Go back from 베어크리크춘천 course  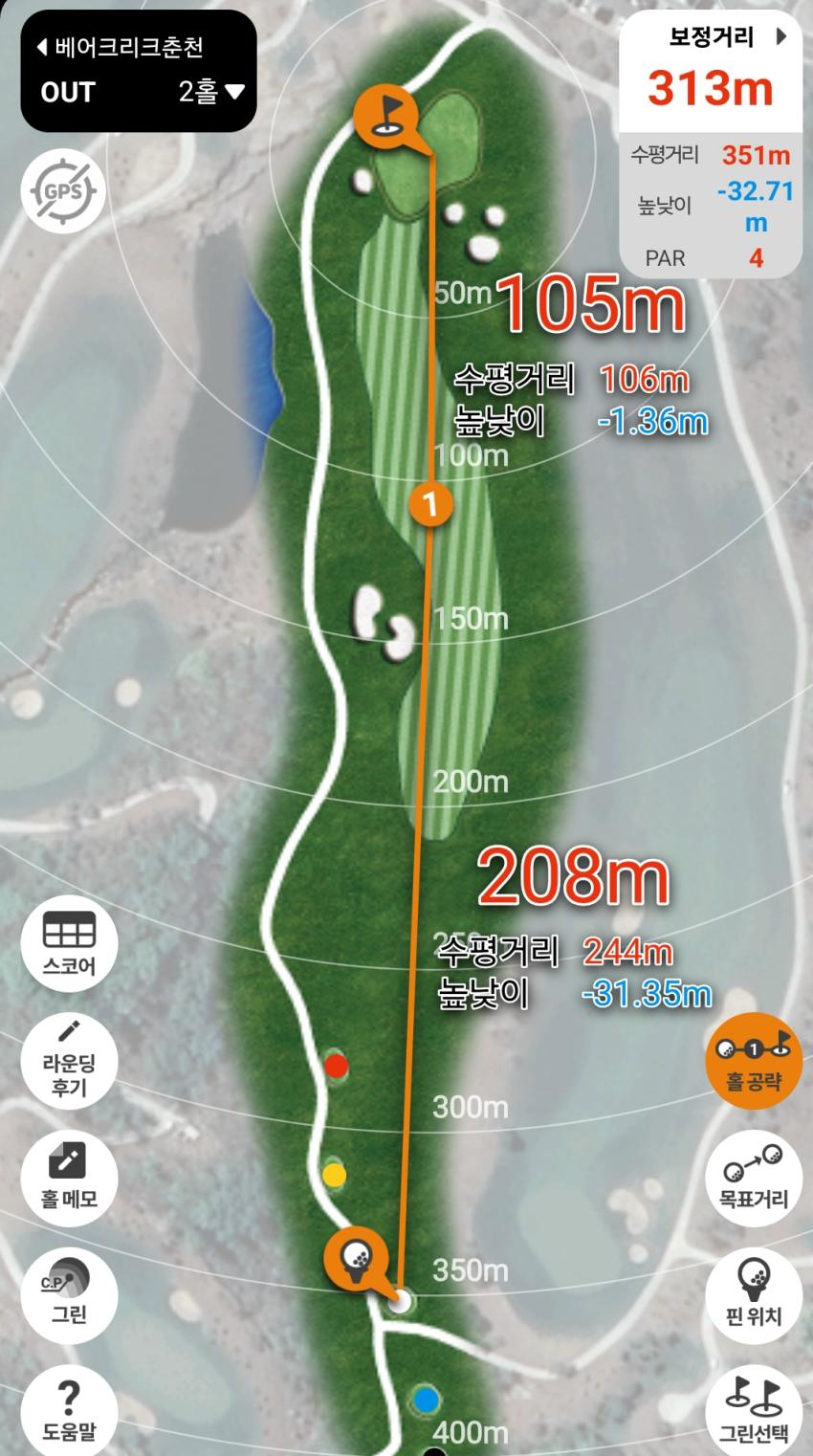click(x=42, y=47)
